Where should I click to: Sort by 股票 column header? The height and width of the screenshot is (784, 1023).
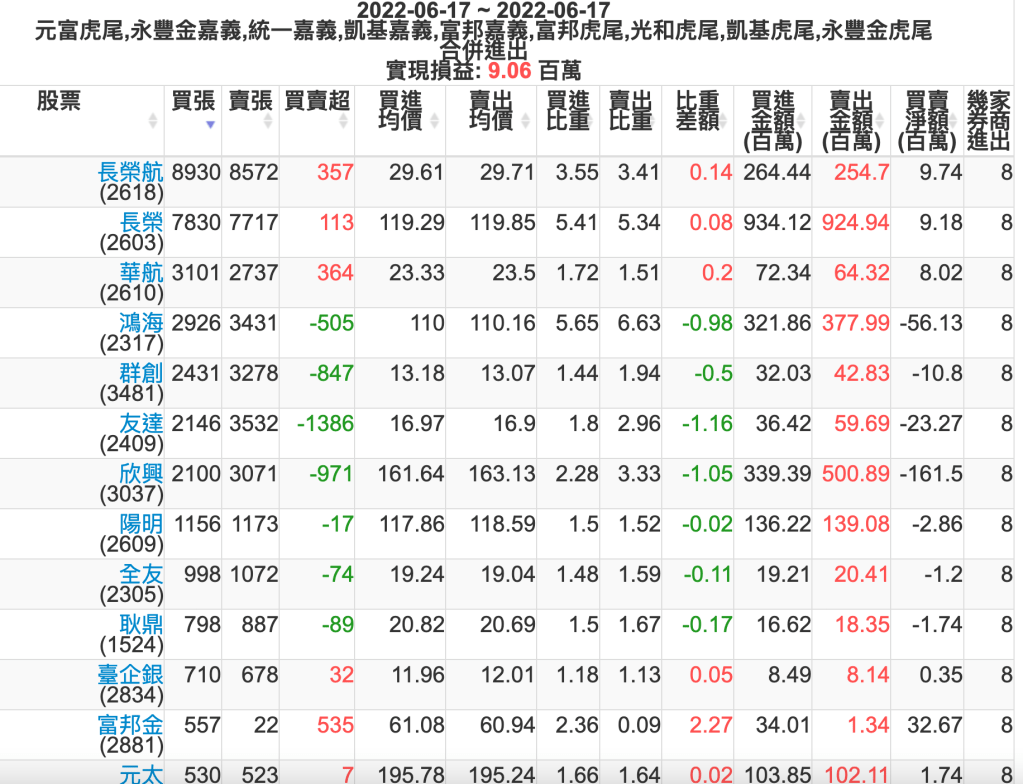tap(60, 101)
